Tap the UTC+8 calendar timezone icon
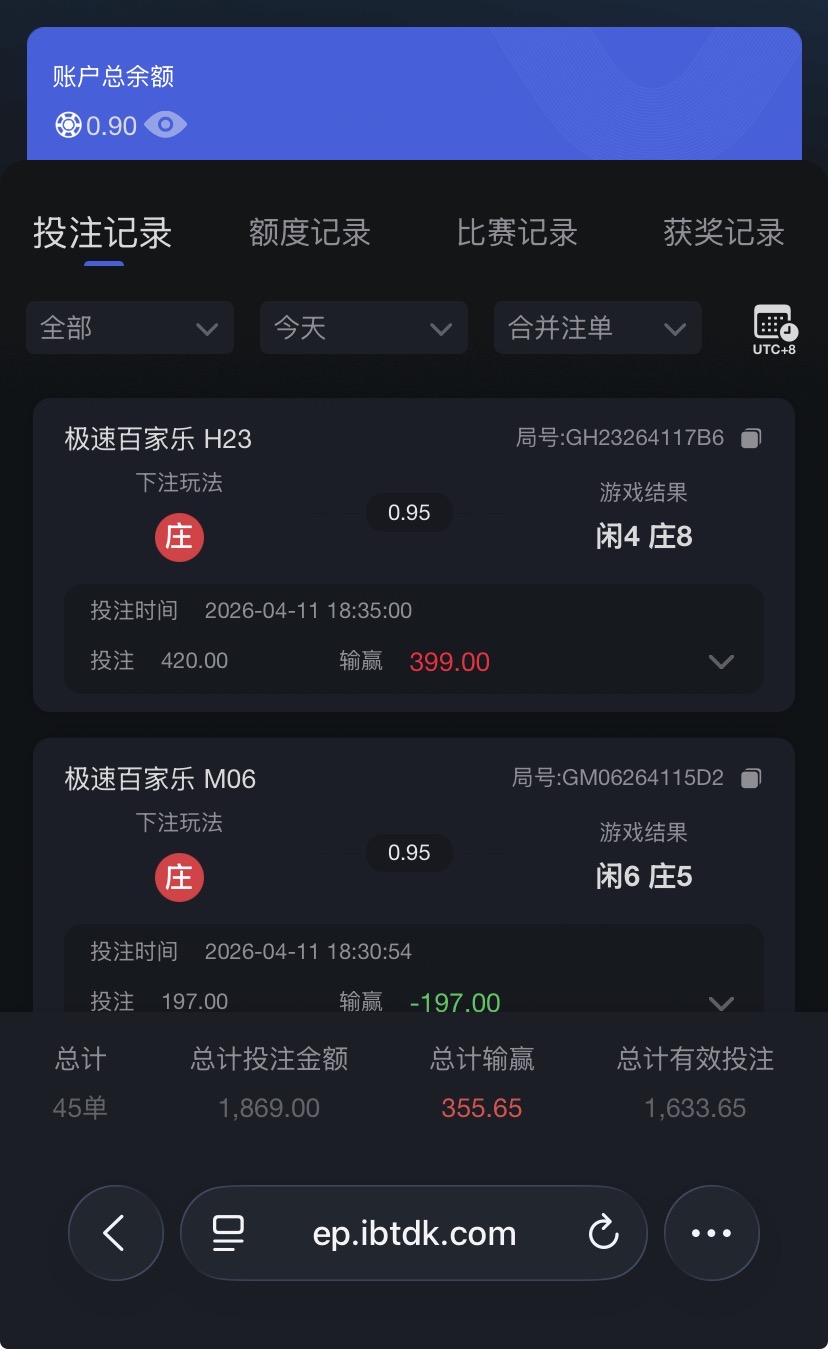The width and height of the screenshot is (828, 1349). tap(774, 329)
